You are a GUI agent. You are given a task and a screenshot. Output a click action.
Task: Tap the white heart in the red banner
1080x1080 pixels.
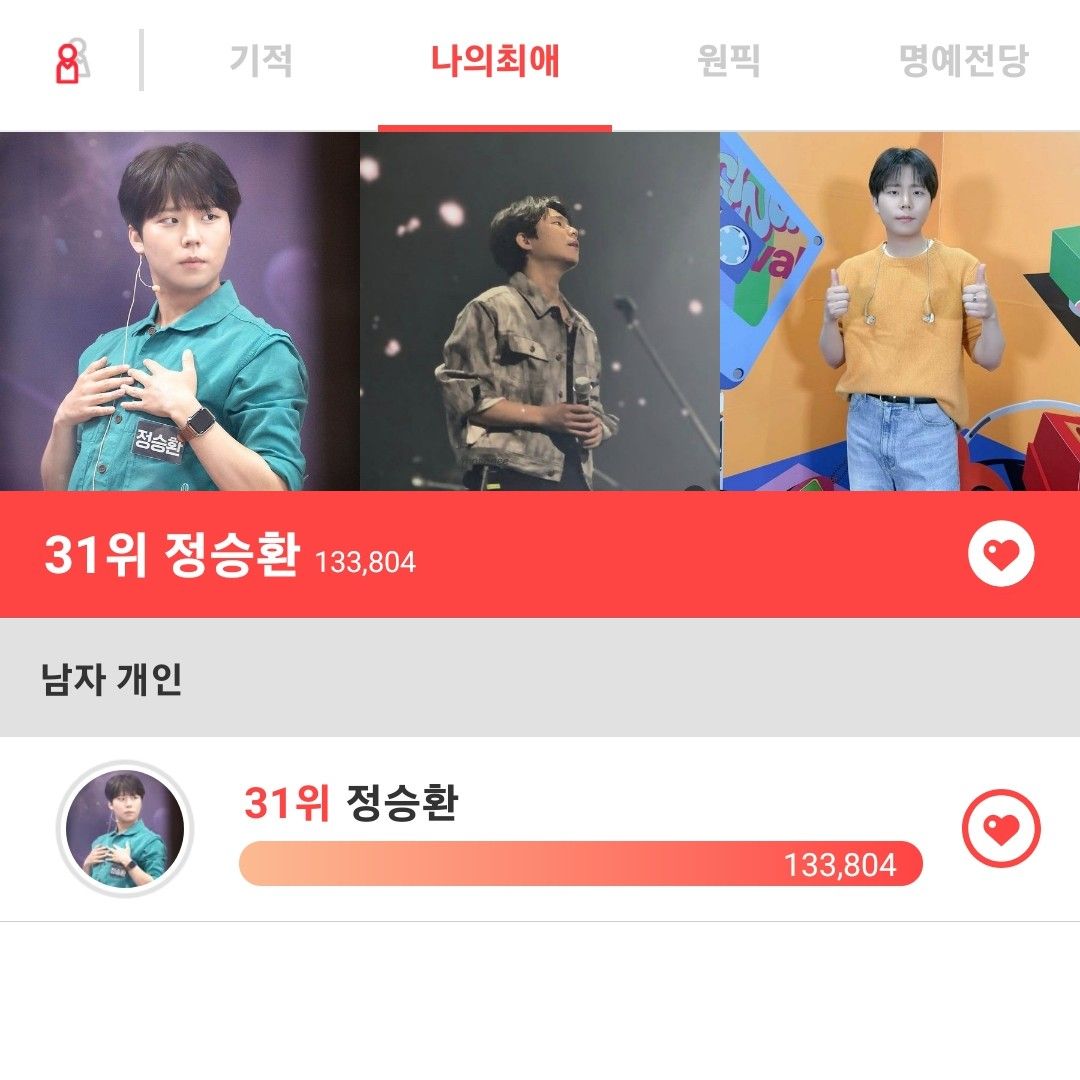click(1001, 554)
